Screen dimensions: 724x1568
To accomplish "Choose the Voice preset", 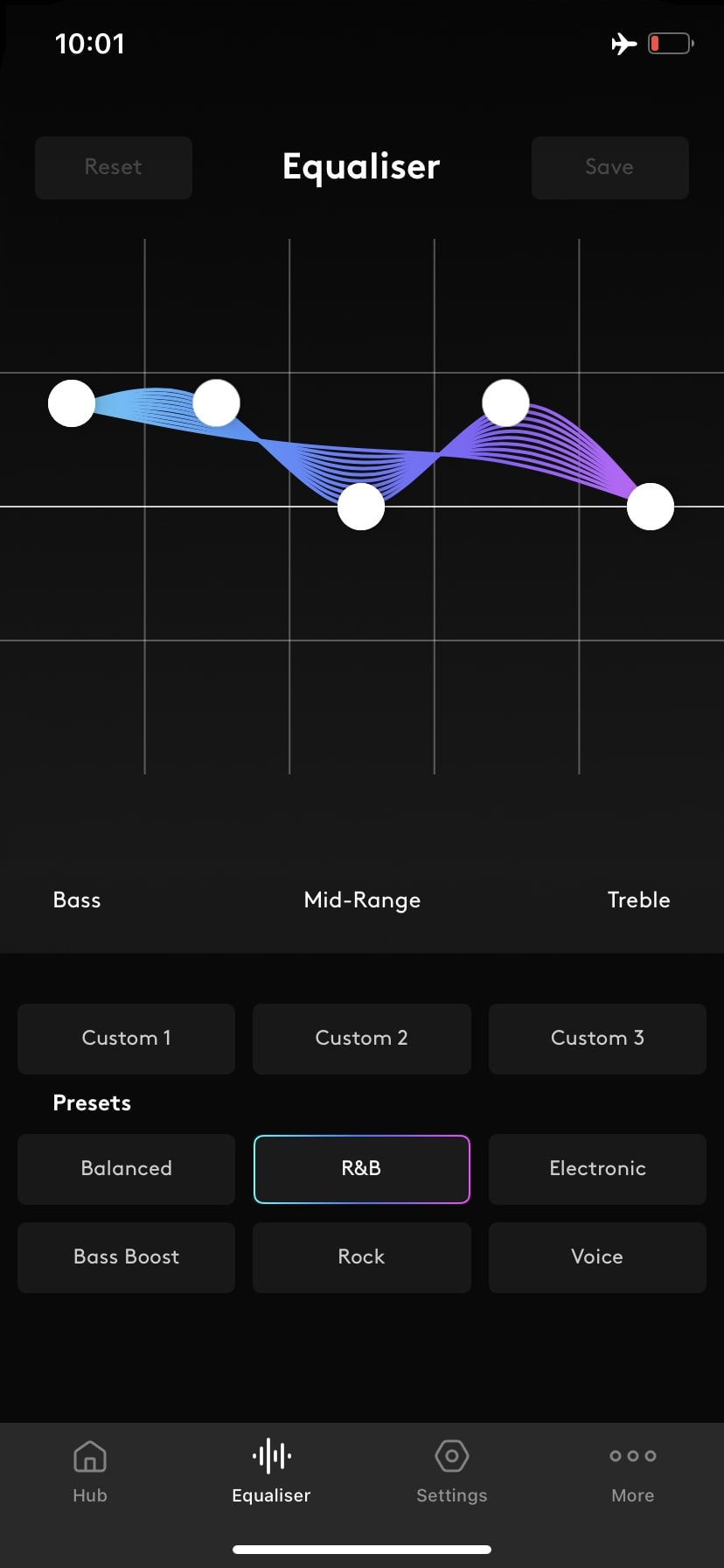I will coord(597,1257).
